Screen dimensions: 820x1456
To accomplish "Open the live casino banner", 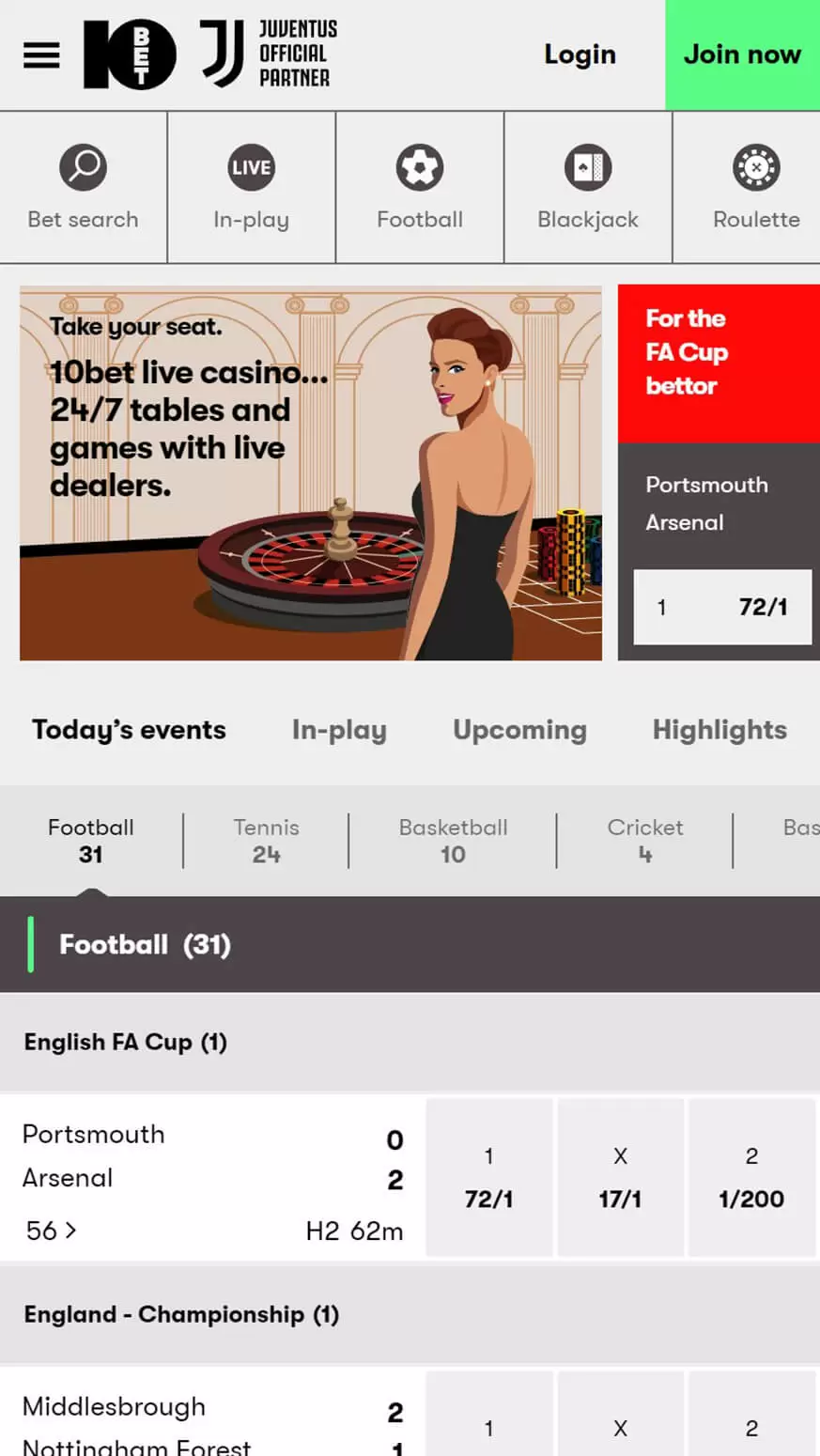I will (x=310, y=472).
